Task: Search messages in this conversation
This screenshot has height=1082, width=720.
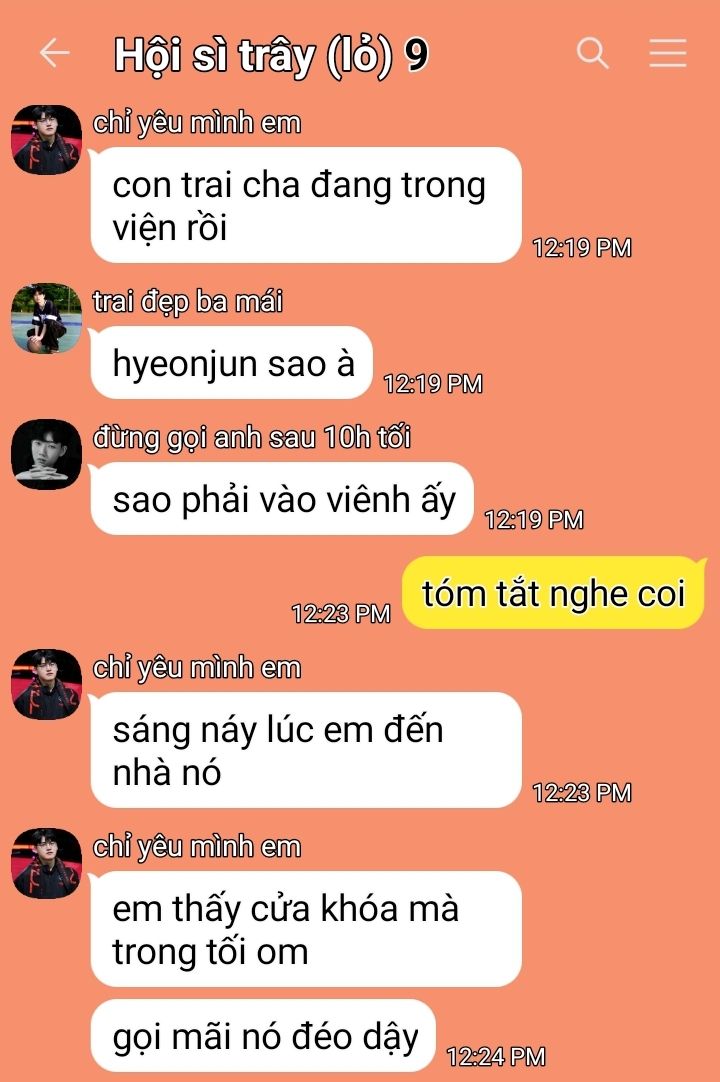Action: point(593,53)
